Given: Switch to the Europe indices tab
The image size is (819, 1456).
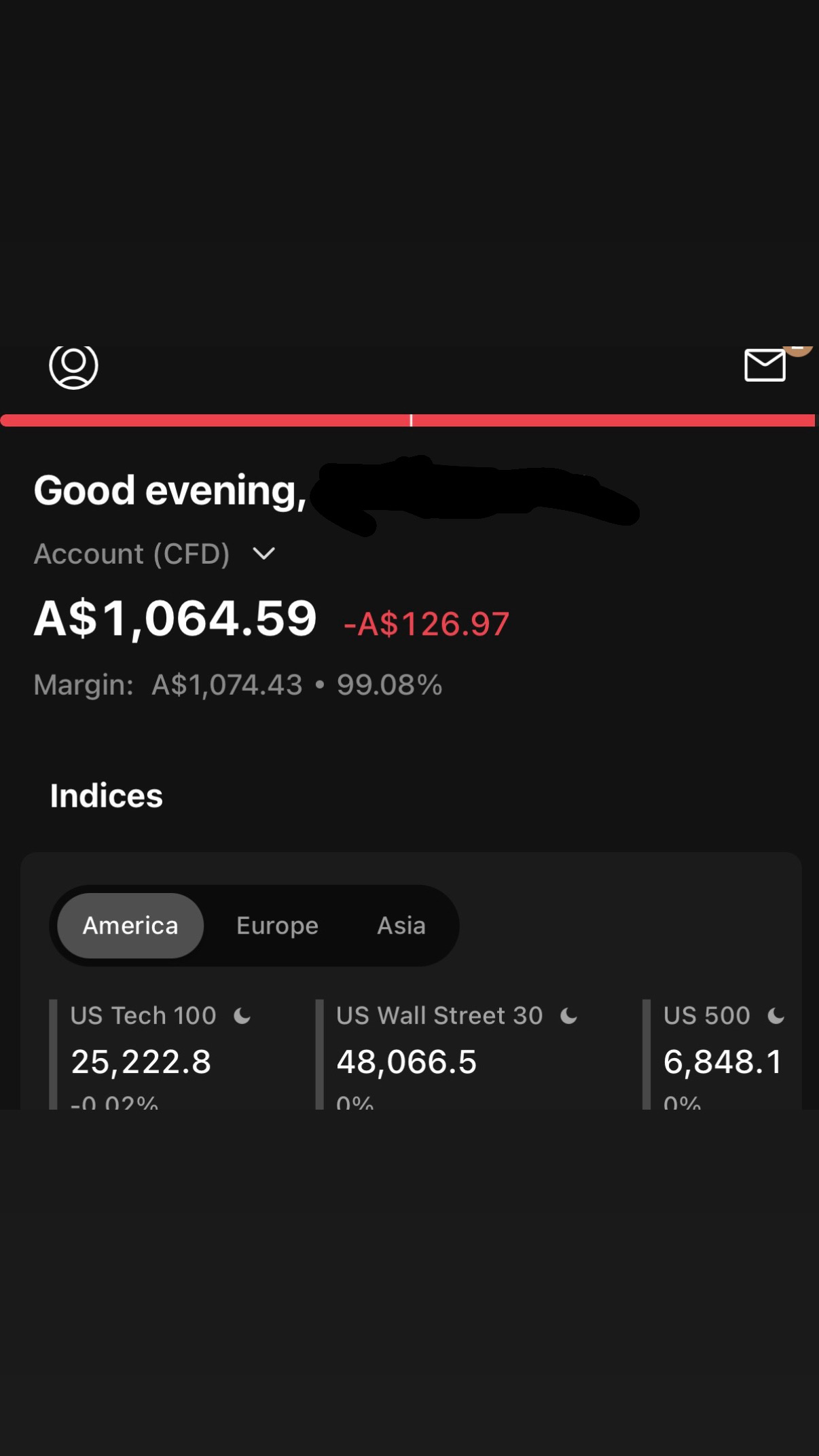Looking at the screenshot, I should click(277, 926).
